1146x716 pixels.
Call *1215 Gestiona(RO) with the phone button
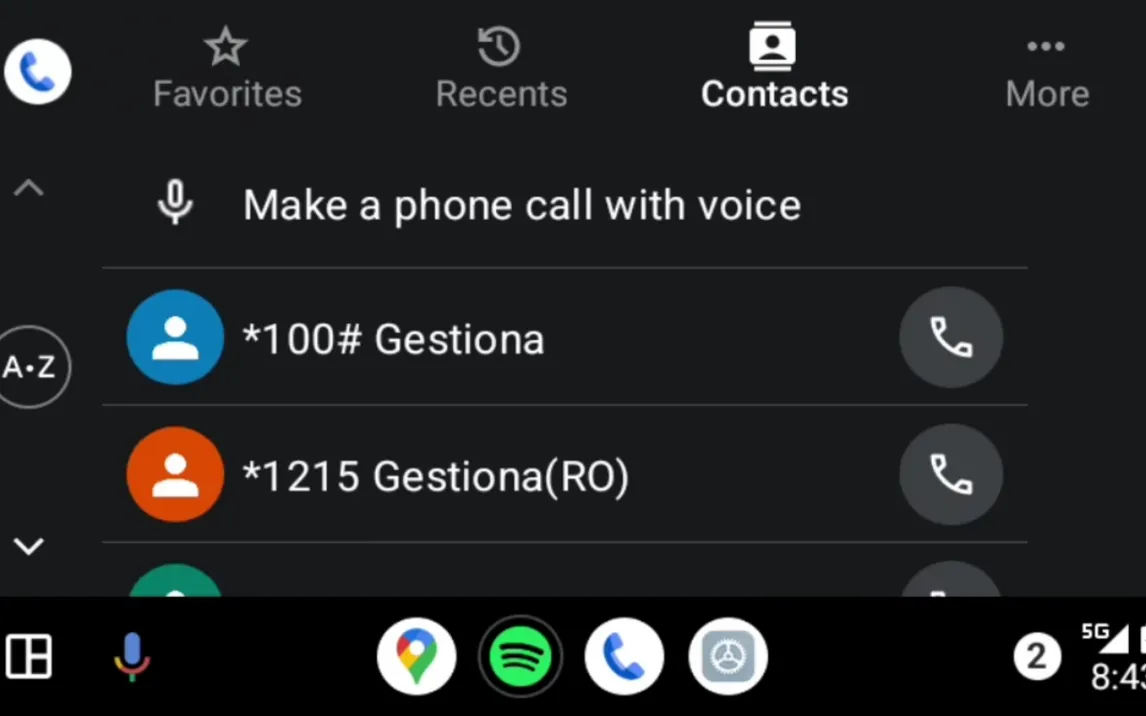tap(950, 475)
